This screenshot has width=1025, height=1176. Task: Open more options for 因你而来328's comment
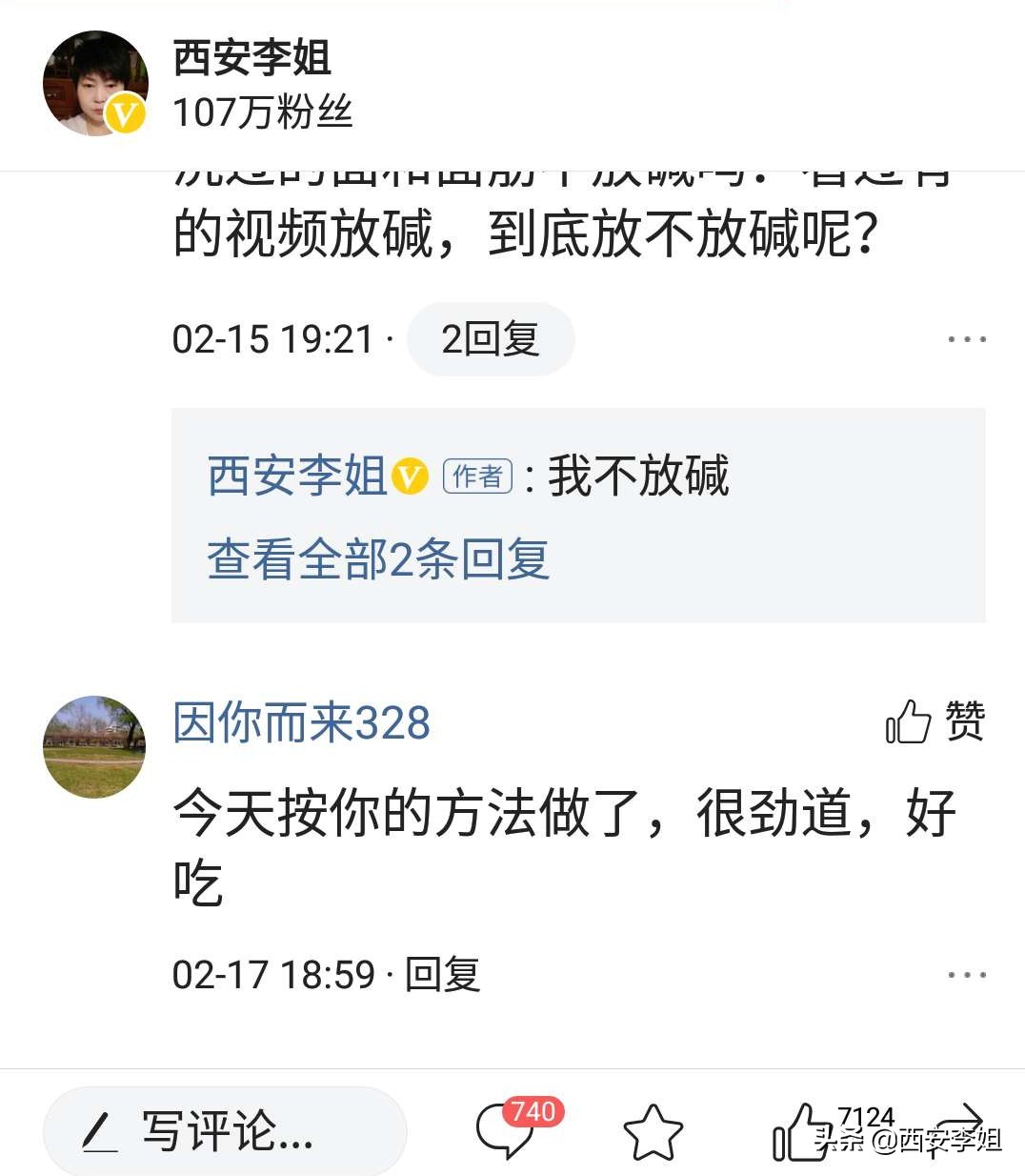(x=968, y=974)
